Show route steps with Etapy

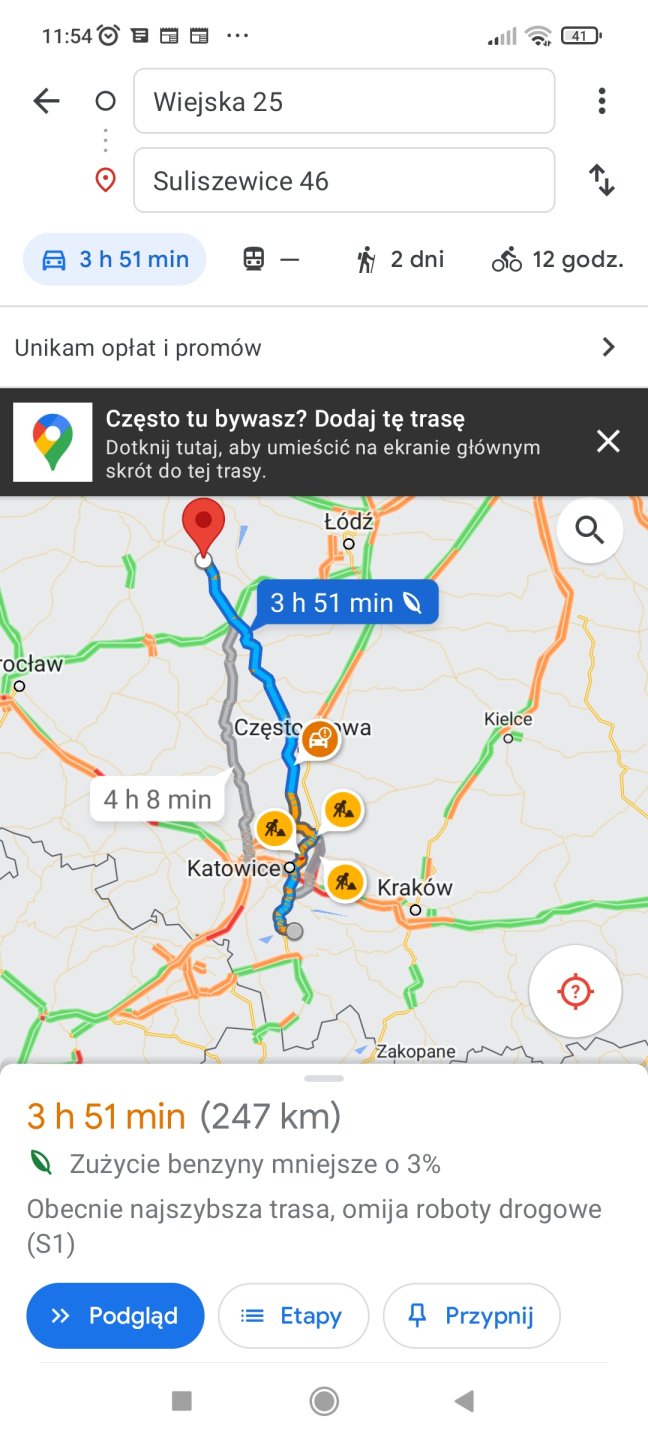[x=293, y=1316]
